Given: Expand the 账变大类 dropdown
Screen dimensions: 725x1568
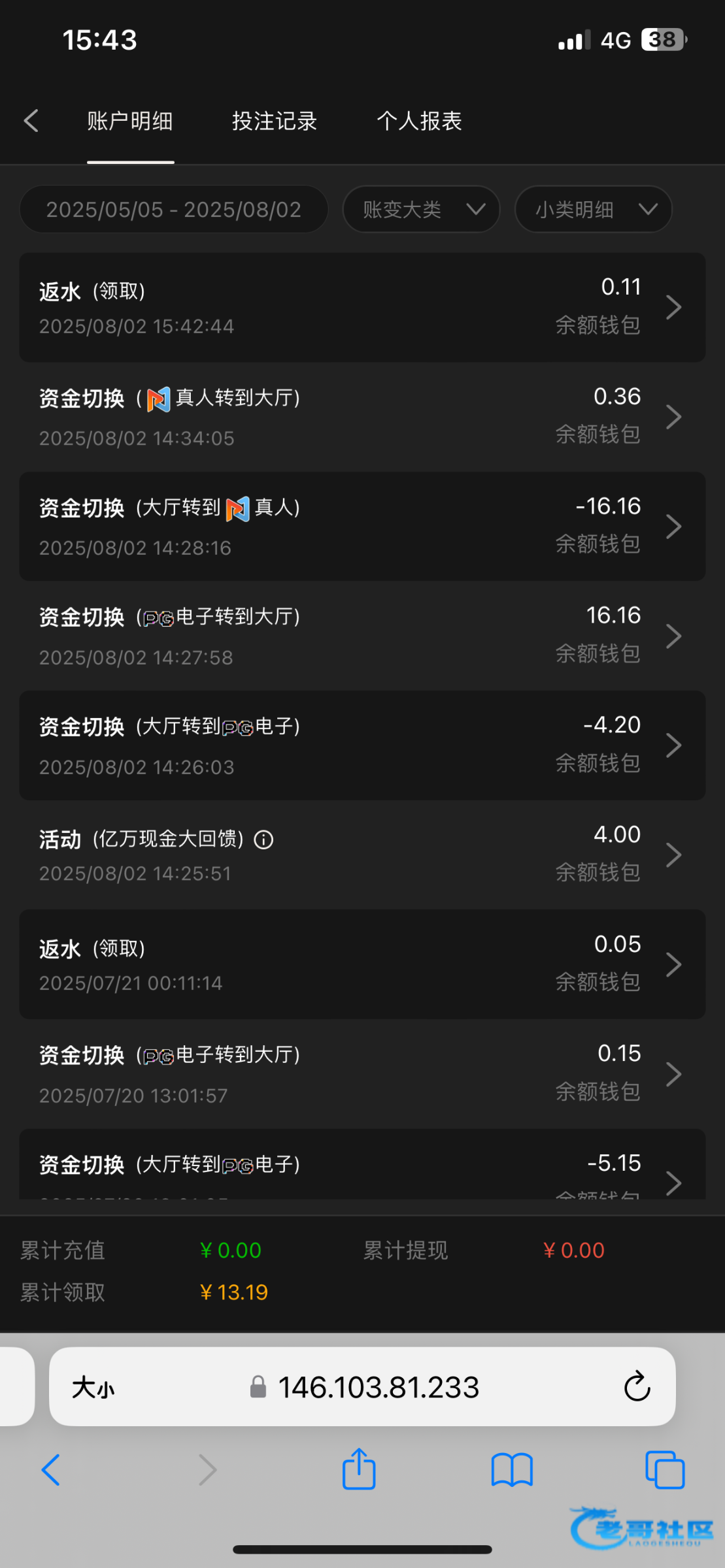Looking at the screenshot, I should (421, 209).
